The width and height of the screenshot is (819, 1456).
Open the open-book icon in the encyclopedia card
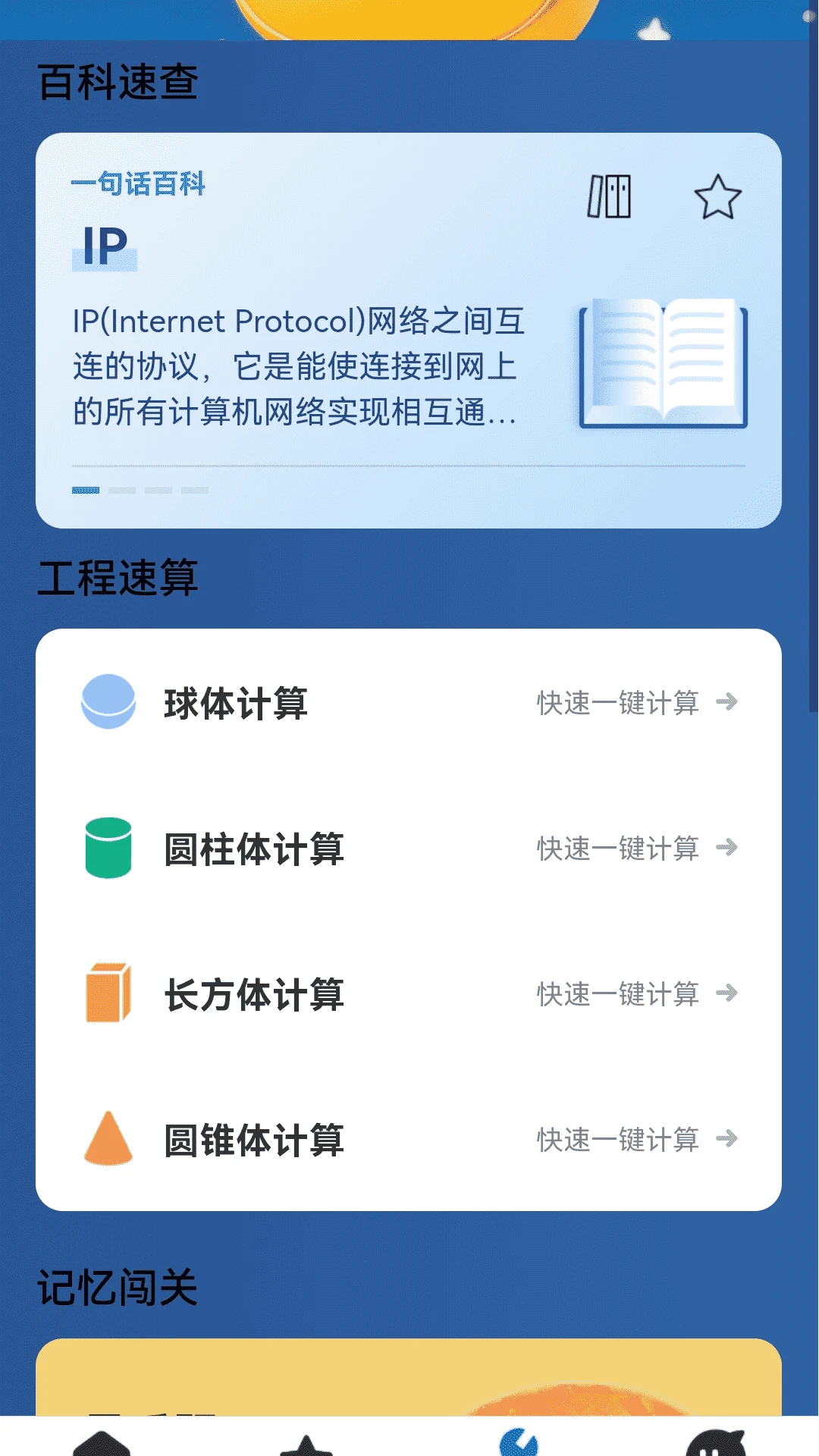[666, 364]
